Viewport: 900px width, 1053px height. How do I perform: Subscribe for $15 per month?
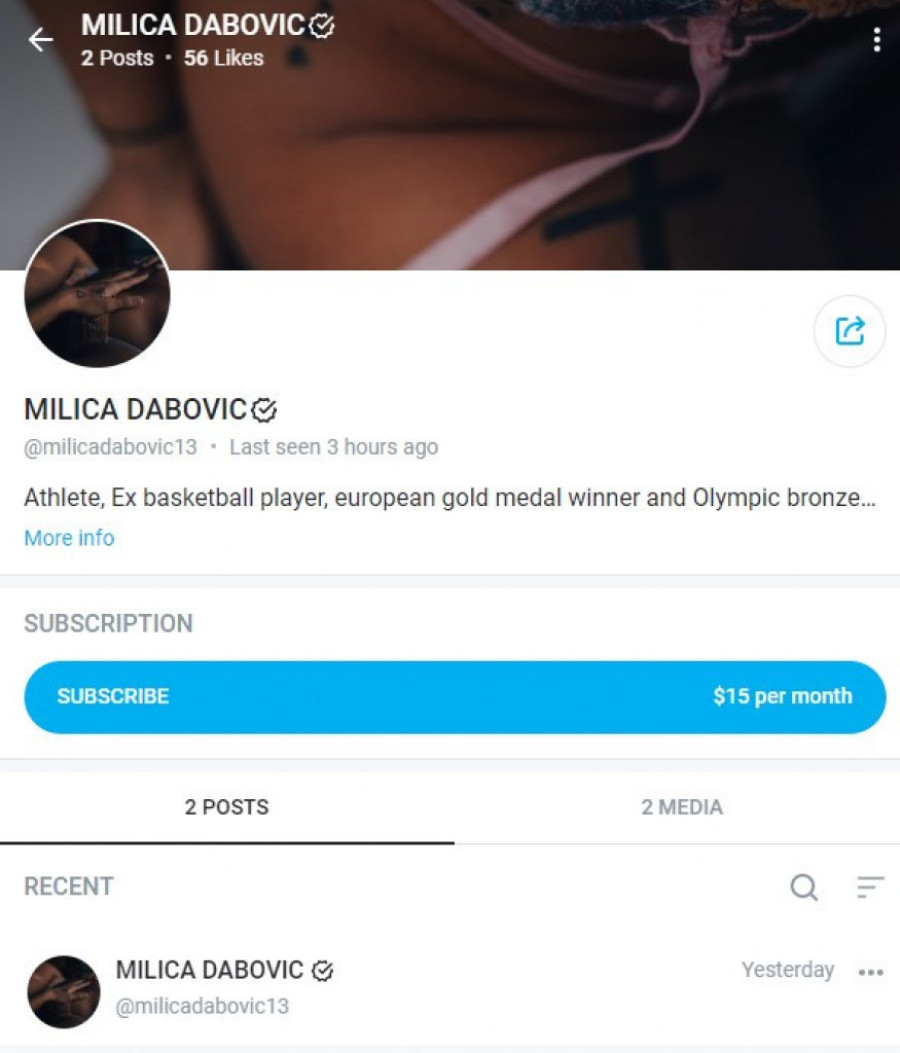(x=455, y=697)
